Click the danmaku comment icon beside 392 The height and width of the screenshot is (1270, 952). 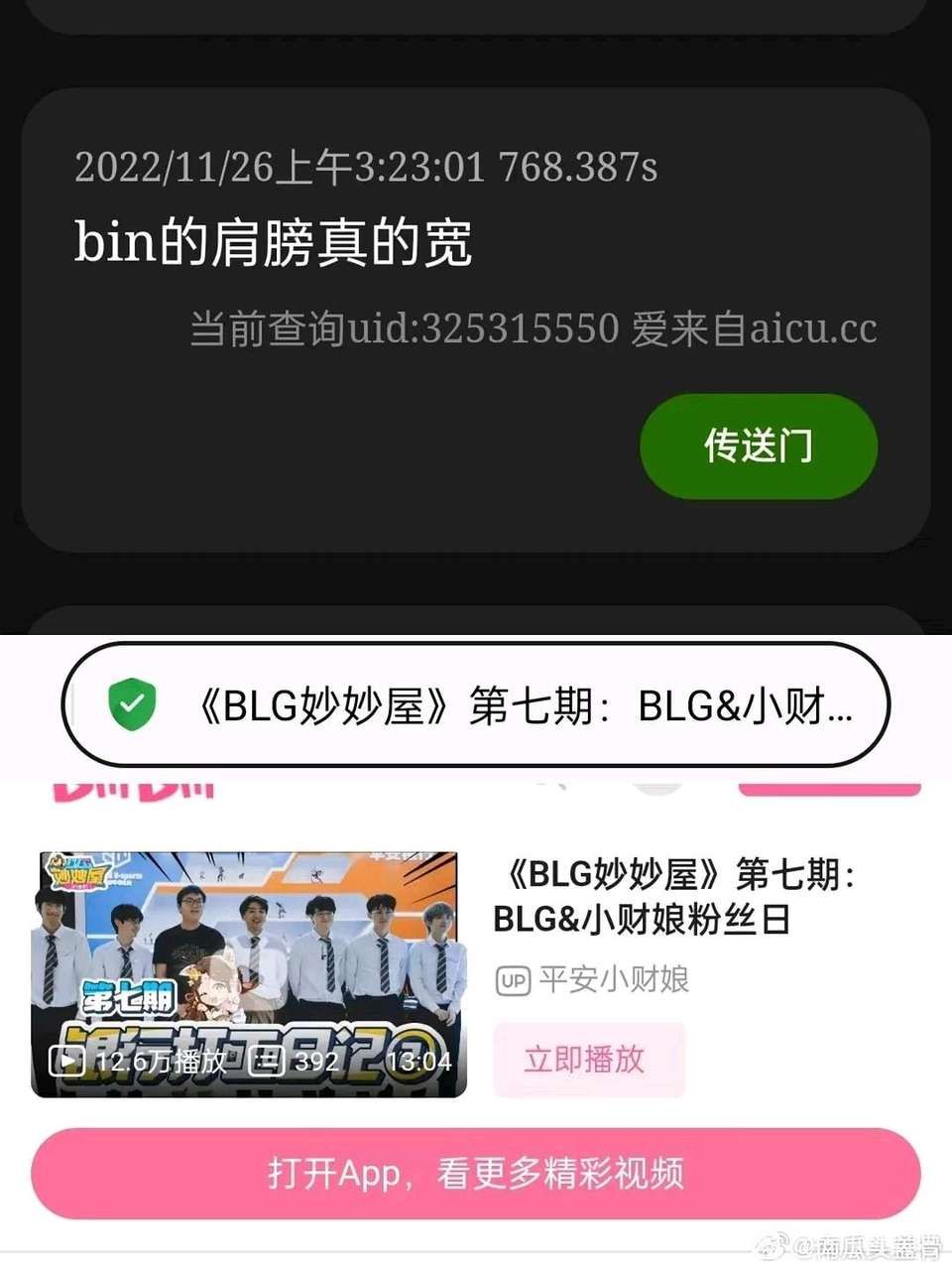click(x=264, y=1061)
